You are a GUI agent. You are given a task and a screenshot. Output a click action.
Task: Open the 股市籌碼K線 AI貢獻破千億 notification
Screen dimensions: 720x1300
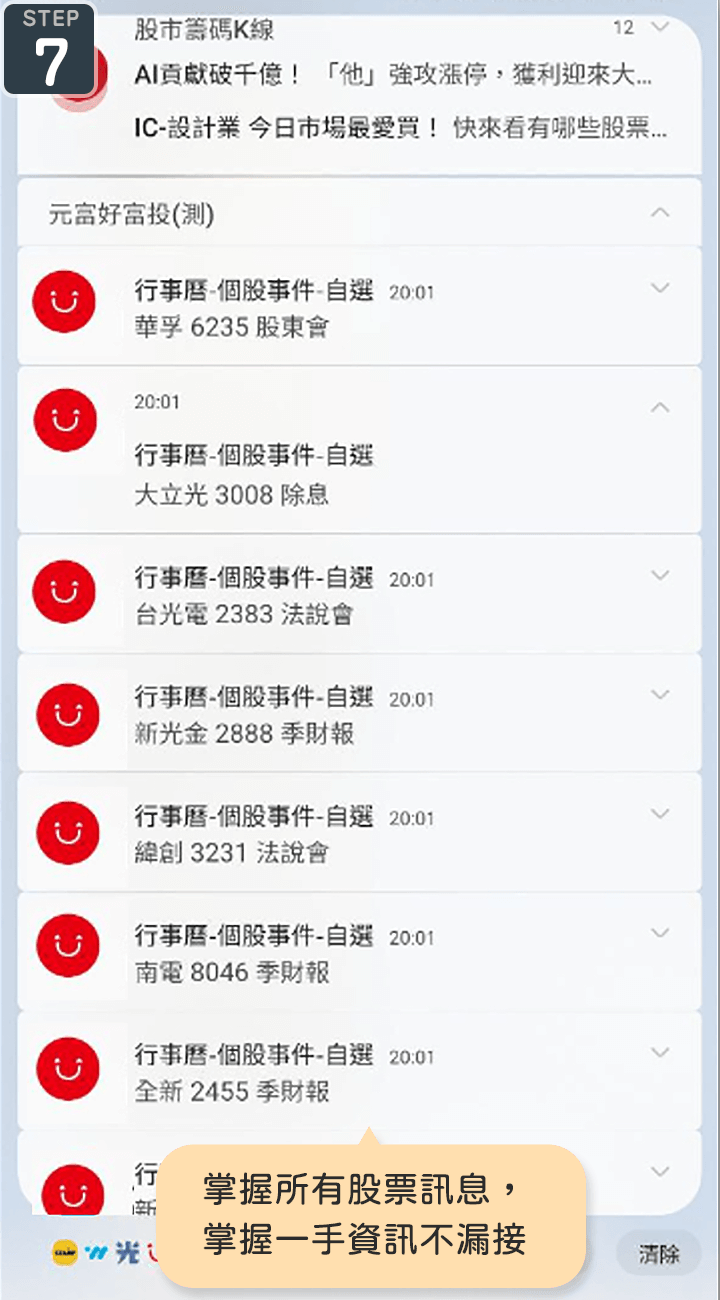[392, 75]
